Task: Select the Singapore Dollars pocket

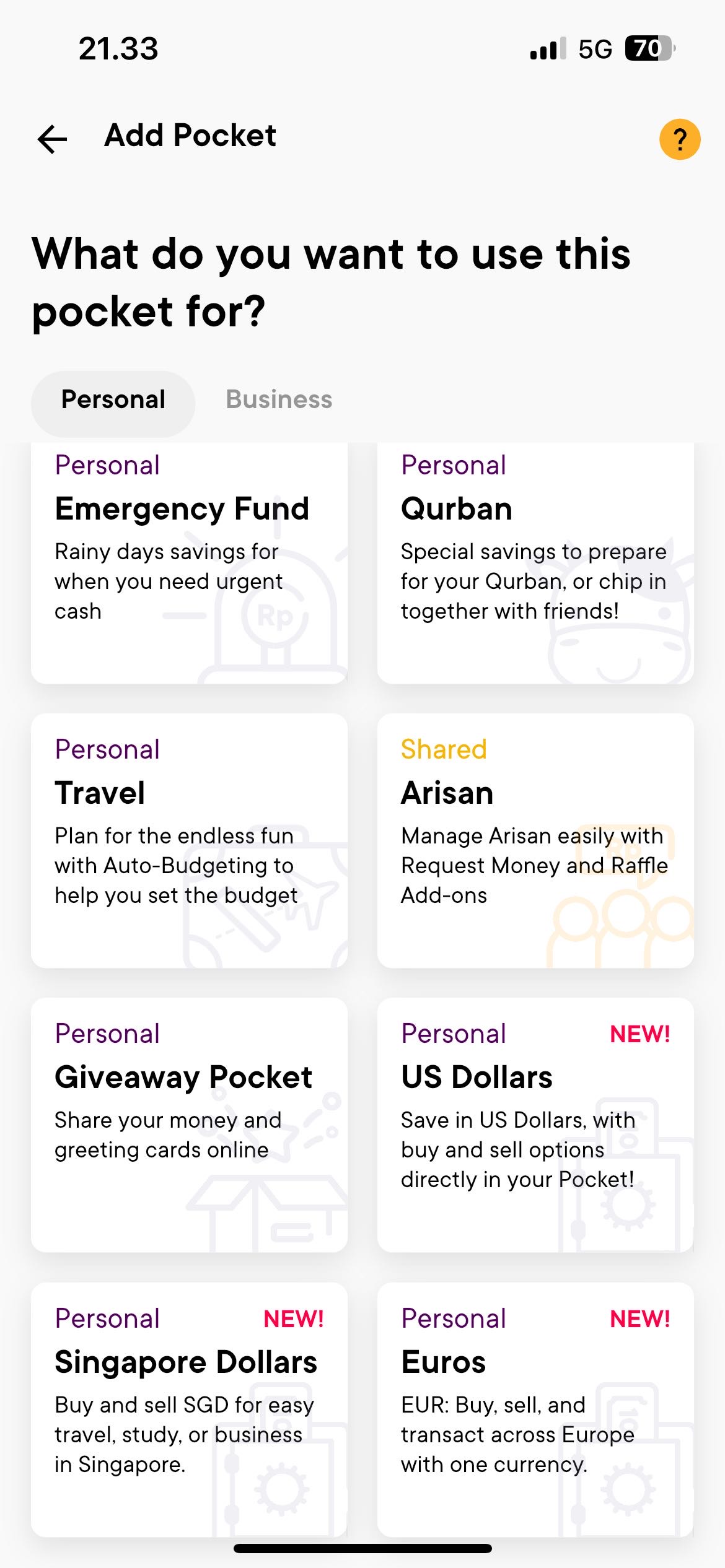Action: pos(189,1409)
